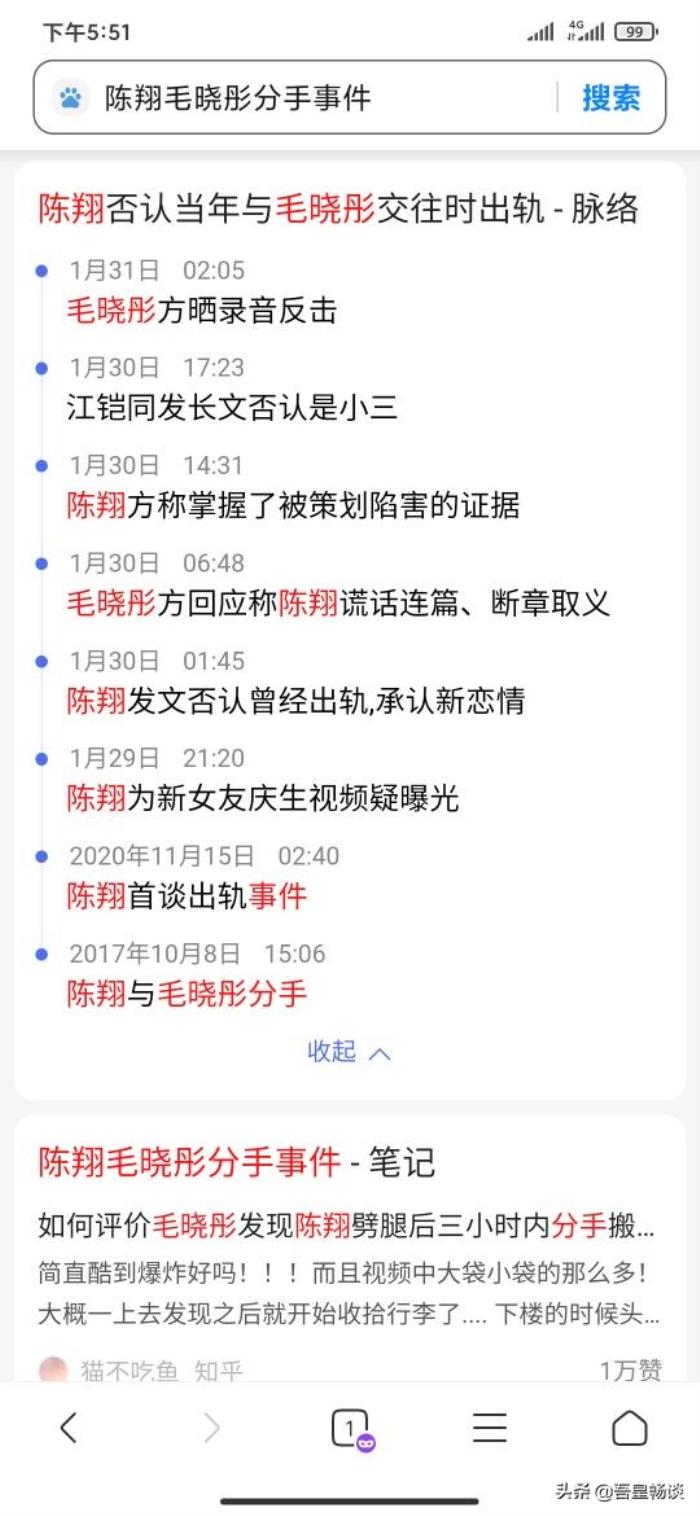Open 陈翔为新女友庆生视频疑曝光
This screenshot has height=1516, width=700.
pyautogui.click(x=263, y=798)
